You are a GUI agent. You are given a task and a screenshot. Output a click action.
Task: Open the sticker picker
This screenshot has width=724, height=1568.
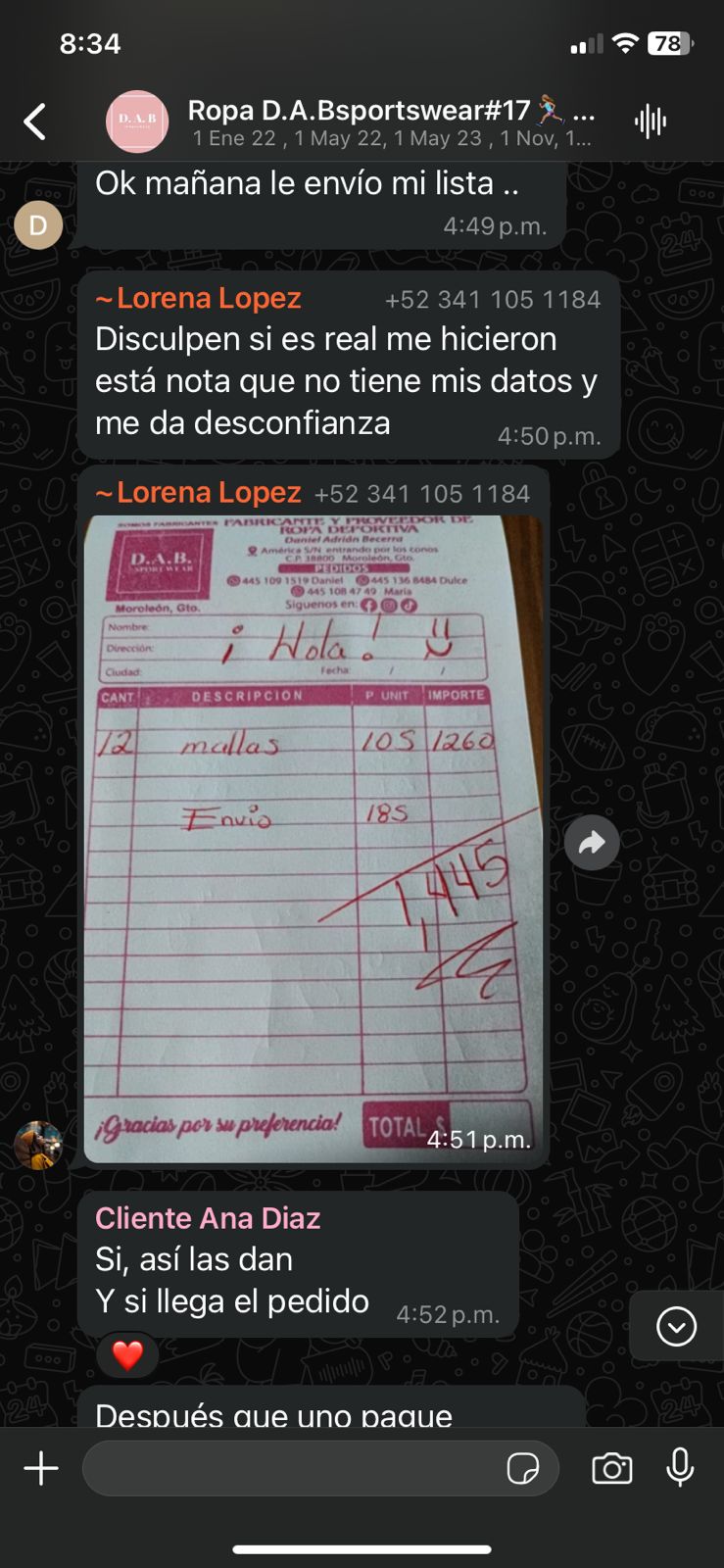[523, 1468]
